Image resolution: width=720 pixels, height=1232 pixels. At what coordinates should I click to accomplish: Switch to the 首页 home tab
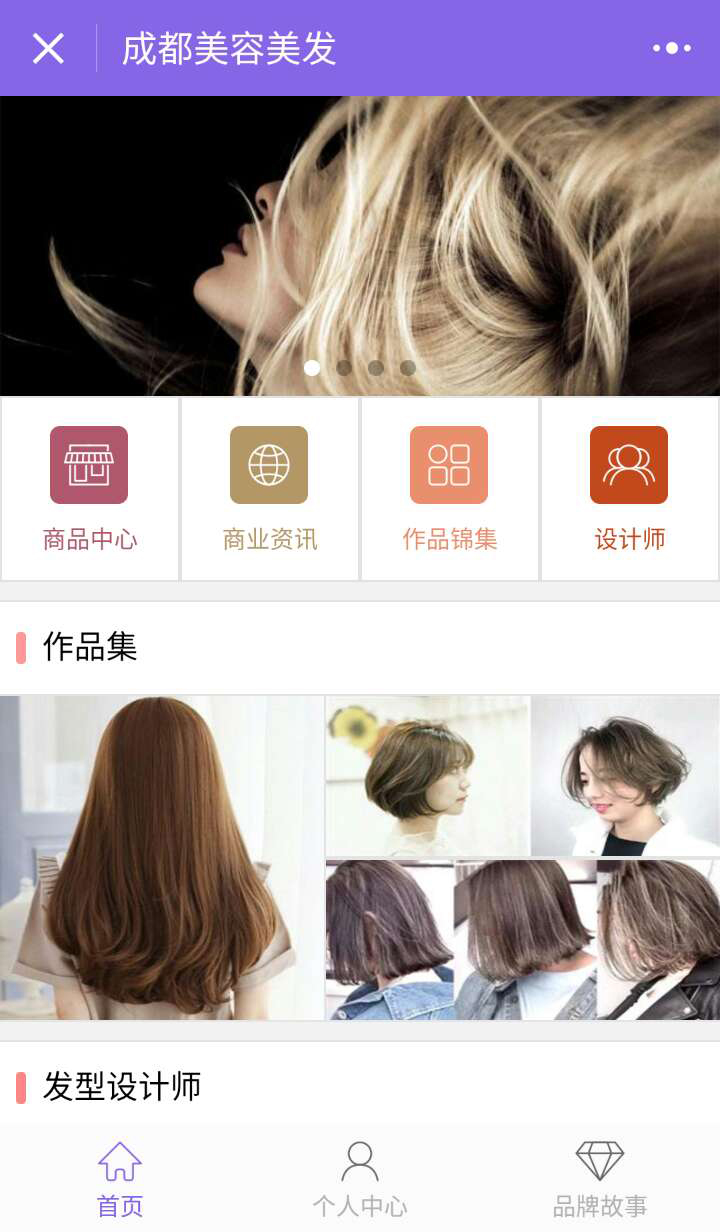pyautogui.click(x=120, y=1180)
